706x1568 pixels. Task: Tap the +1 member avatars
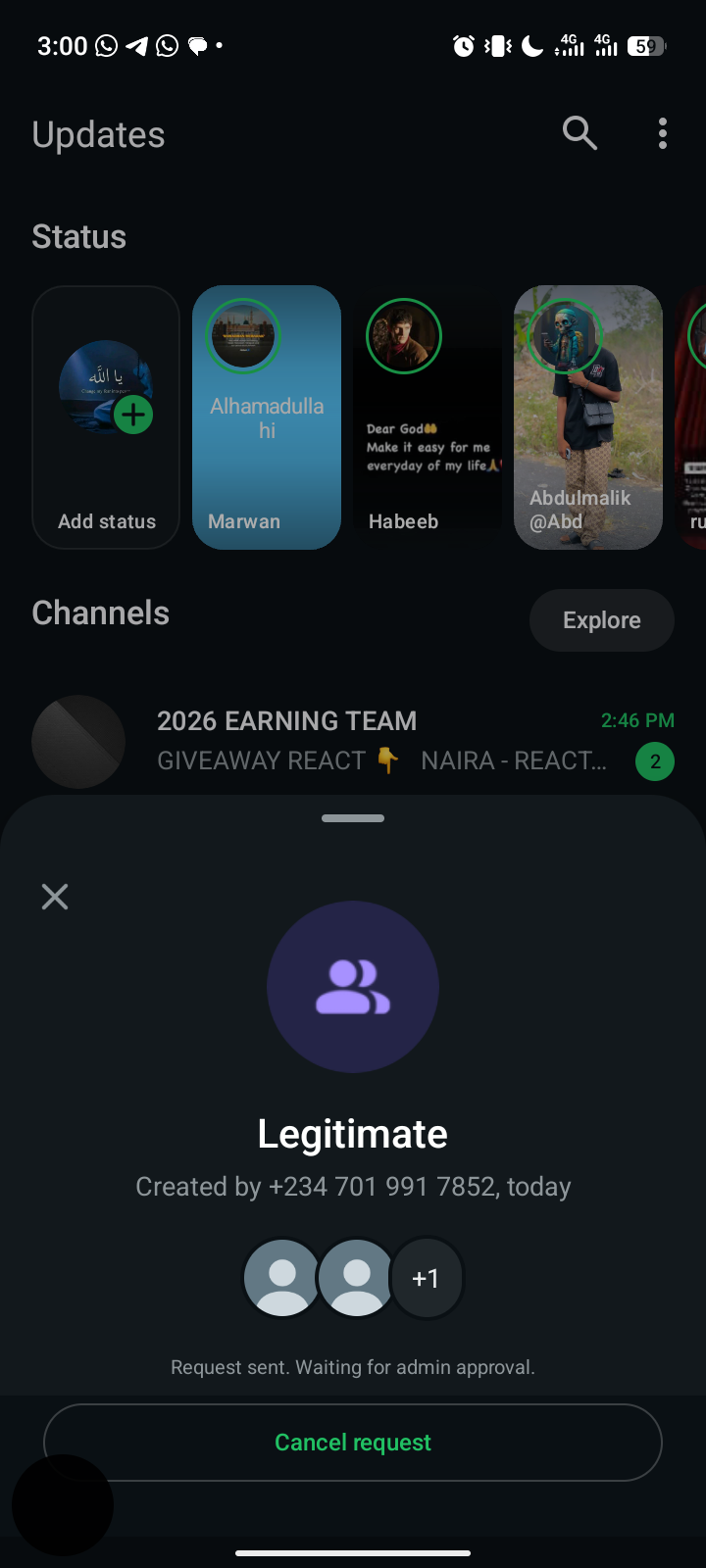pos(426,1278)
